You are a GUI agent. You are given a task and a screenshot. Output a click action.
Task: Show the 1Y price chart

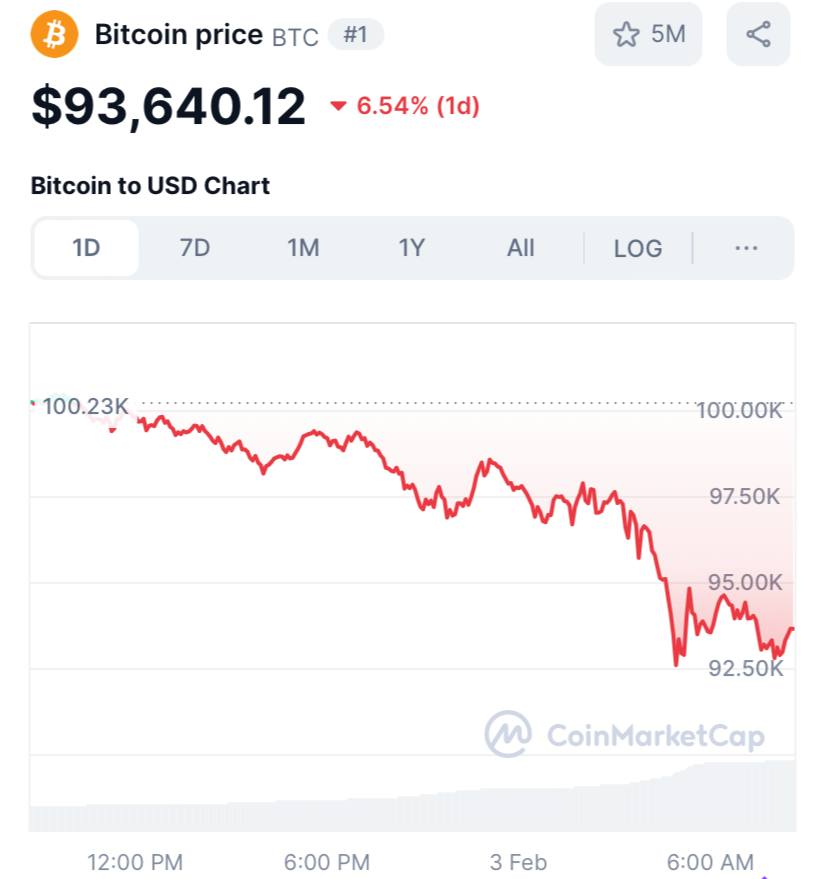pos(412,248)
